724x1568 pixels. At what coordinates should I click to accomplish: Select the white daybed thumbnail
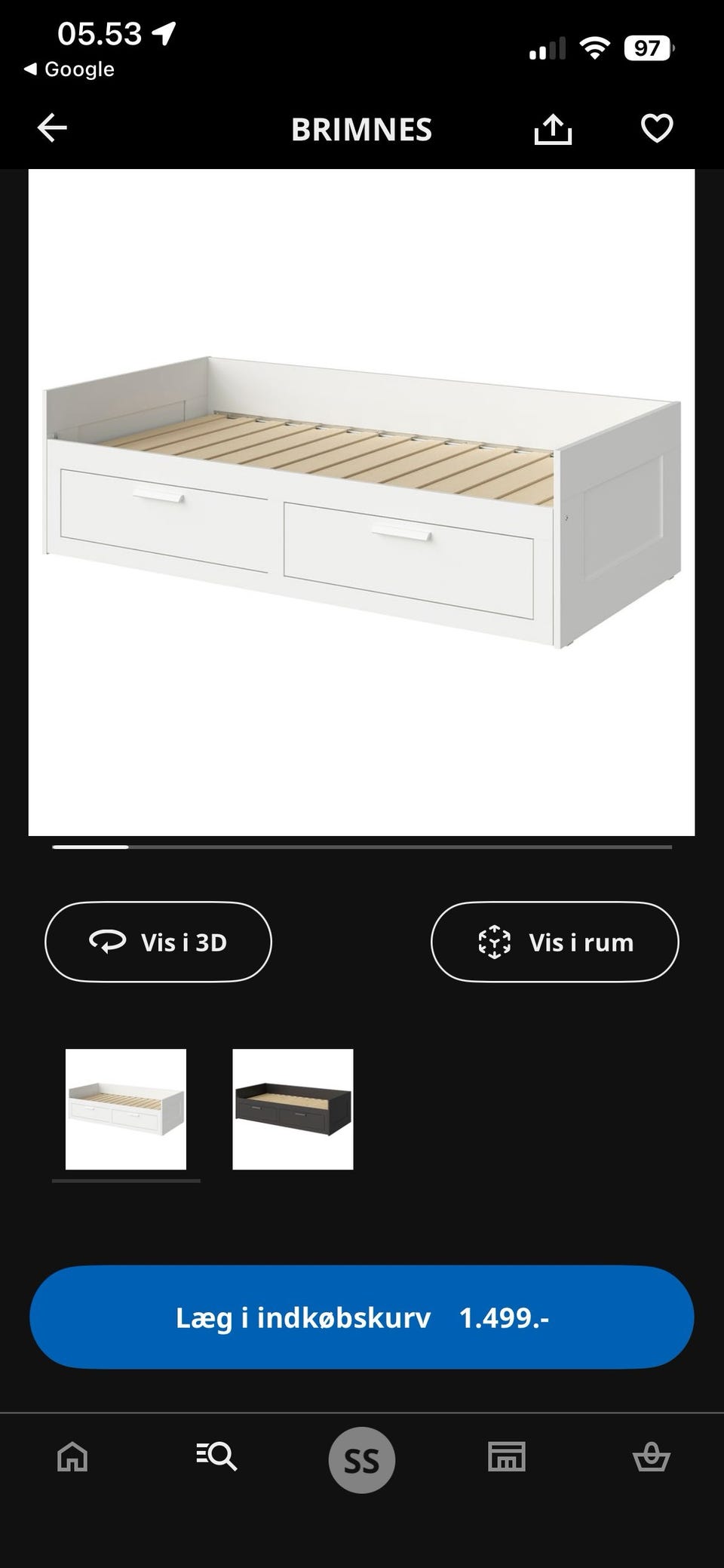125,1106
